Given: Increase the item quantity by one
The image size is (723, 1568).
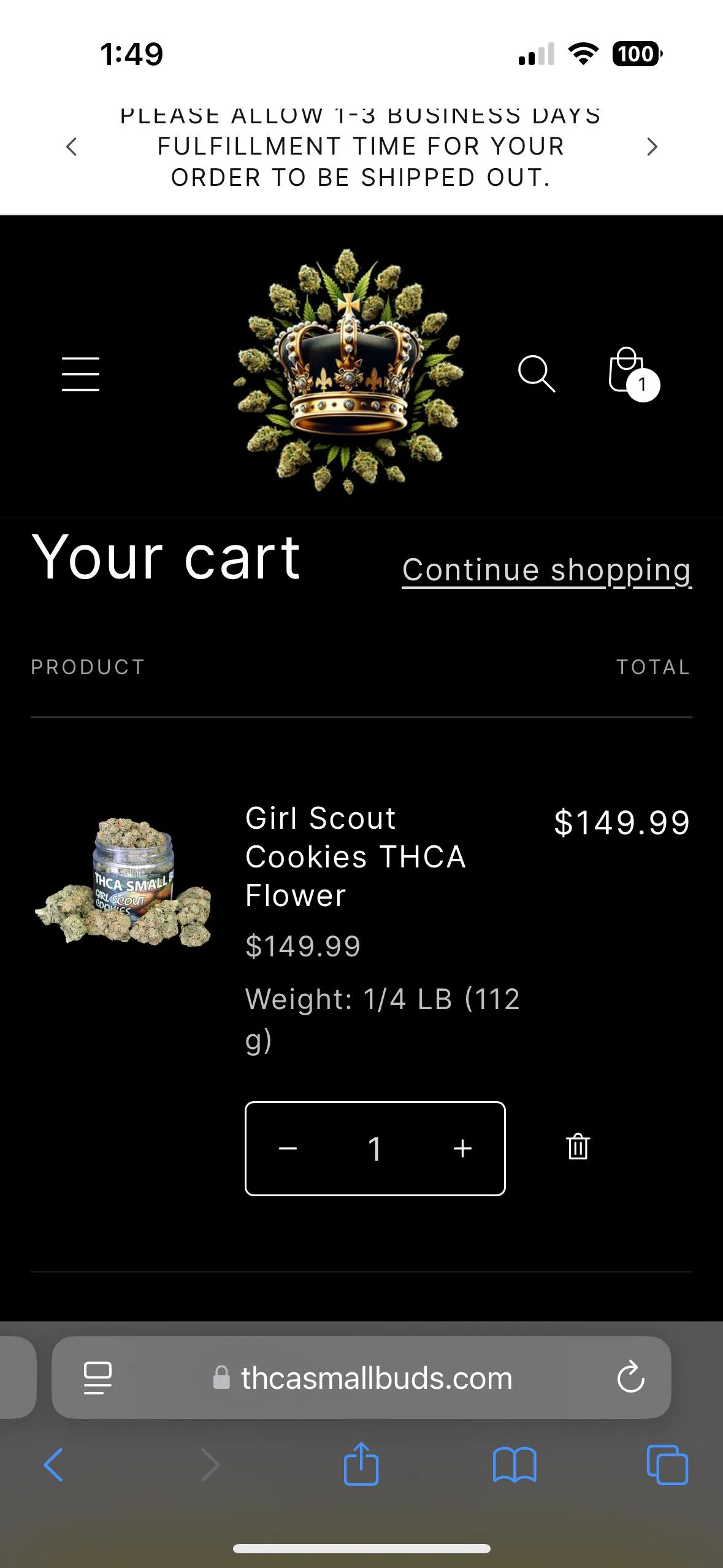Looking at the screenshot, I should pos(463,1148).
